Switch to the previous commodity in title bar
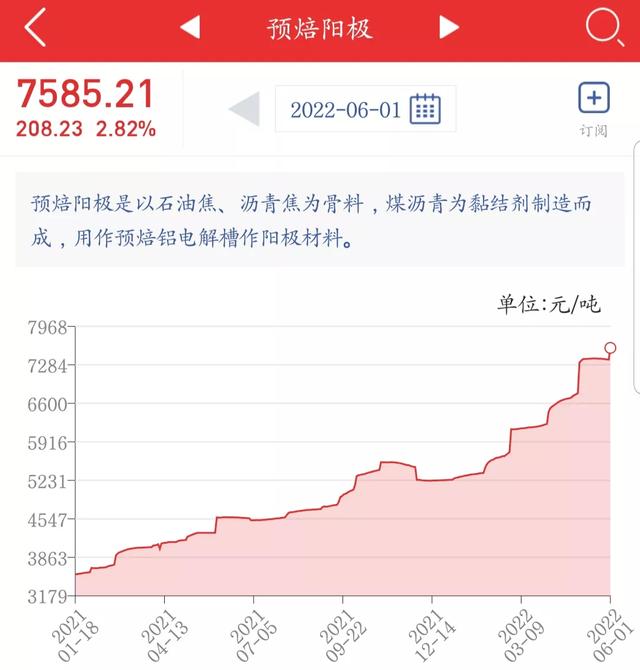 [x=190, y=28]
